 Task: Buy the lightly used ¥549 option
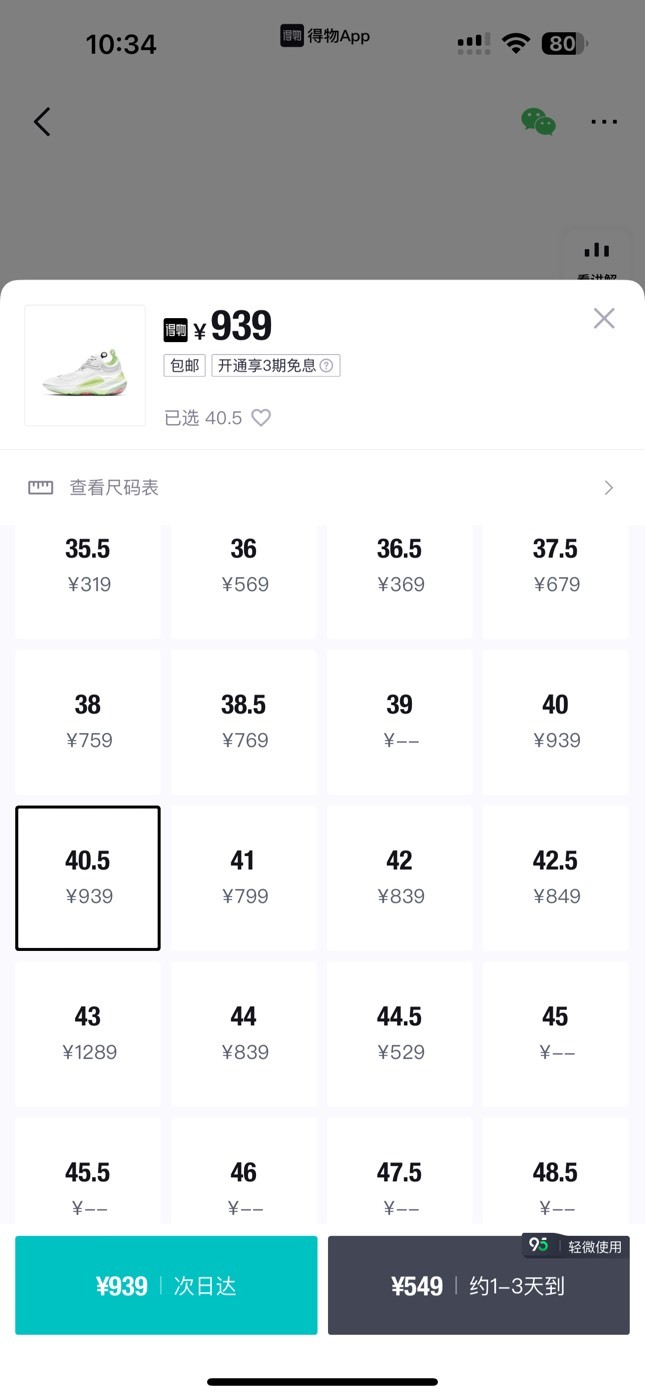(479, 1285)
